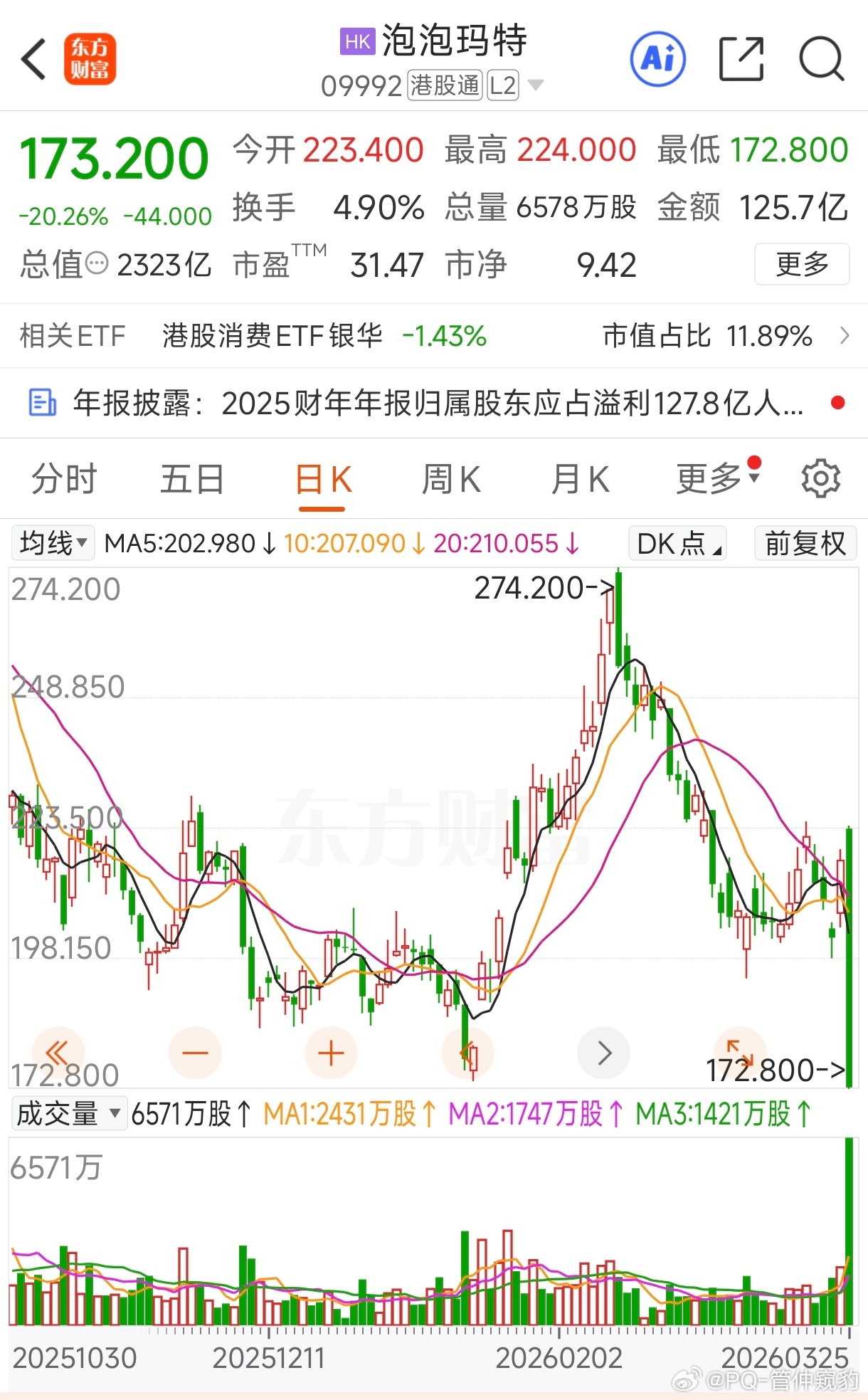
Task: Zoom out on chart with minus icon
Action: (x=195, y=1053)
